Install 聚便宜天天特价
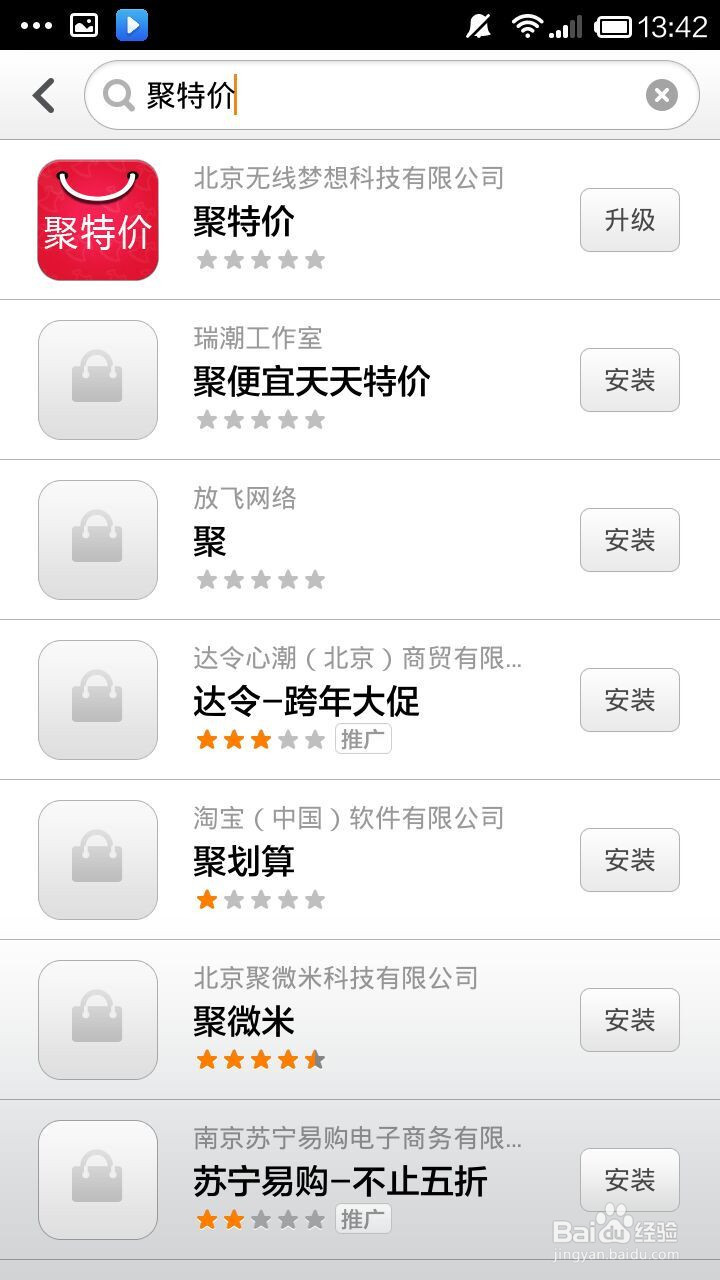 coord(630,380)
